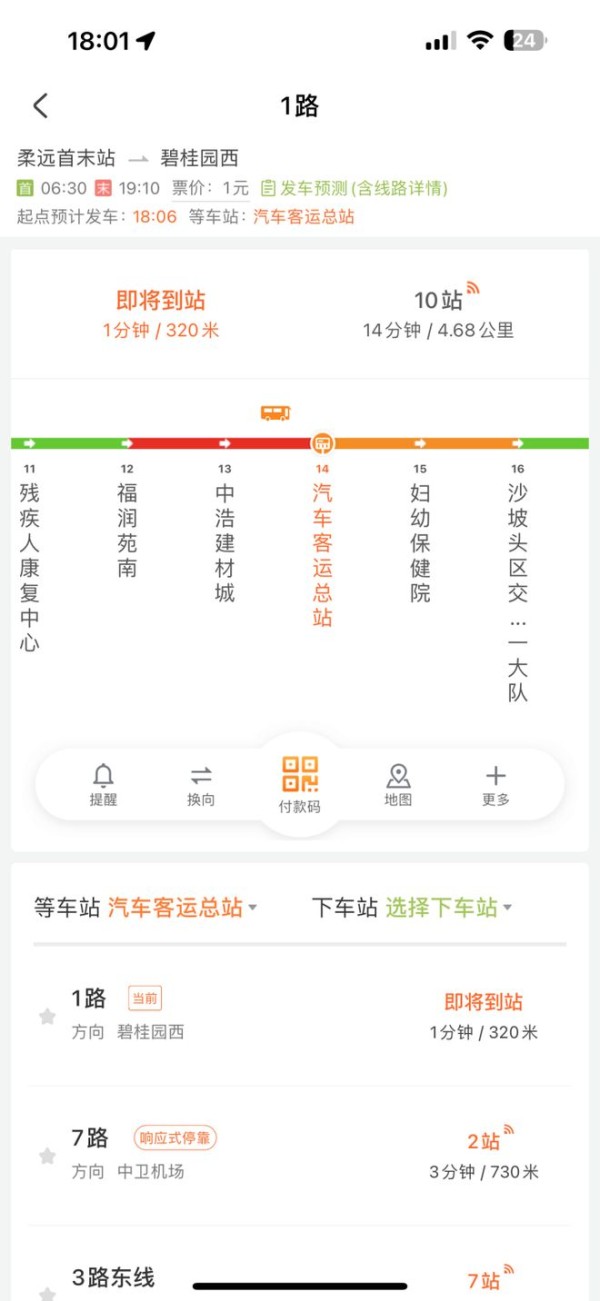600x1301 pixels.
Task: Set an arrival reminder with 提醒
Action: pyautogui.click(x=103, y=785)
